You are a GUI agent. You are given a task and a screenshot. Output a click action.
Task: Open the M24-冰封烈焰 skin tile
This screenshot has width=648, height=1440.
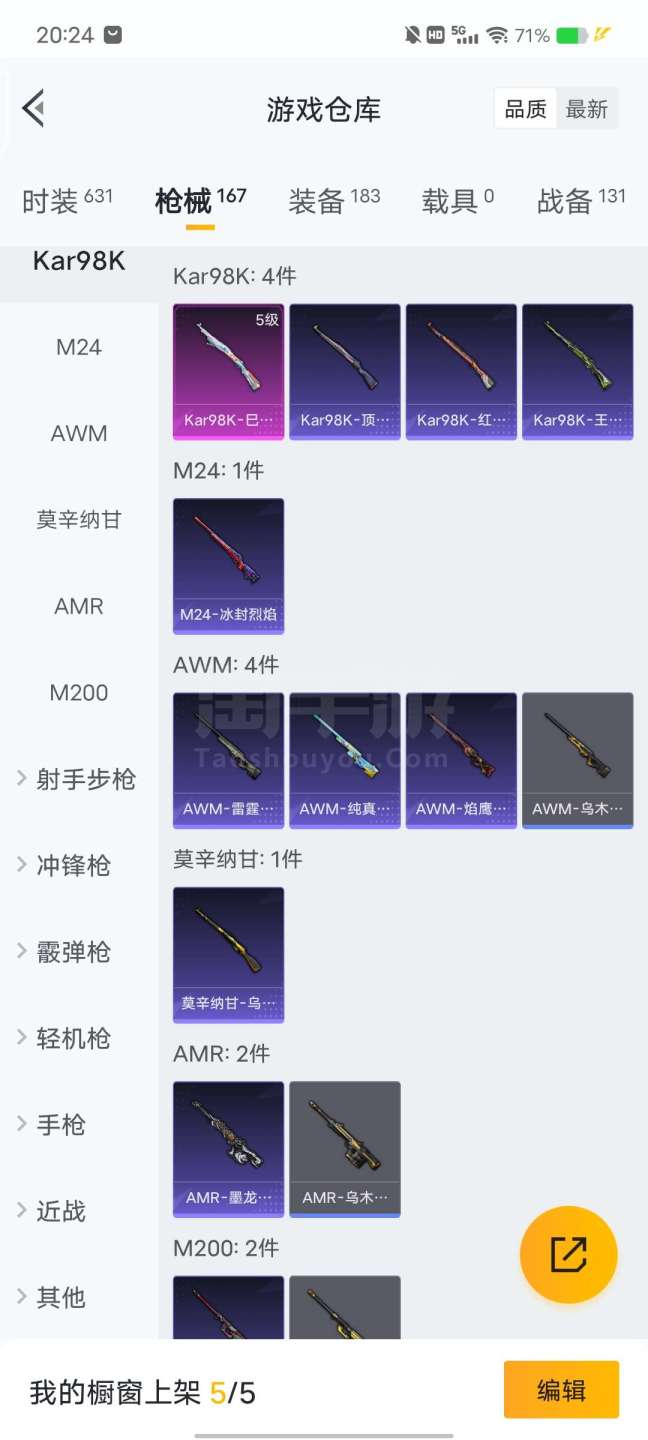pos(228,565)
